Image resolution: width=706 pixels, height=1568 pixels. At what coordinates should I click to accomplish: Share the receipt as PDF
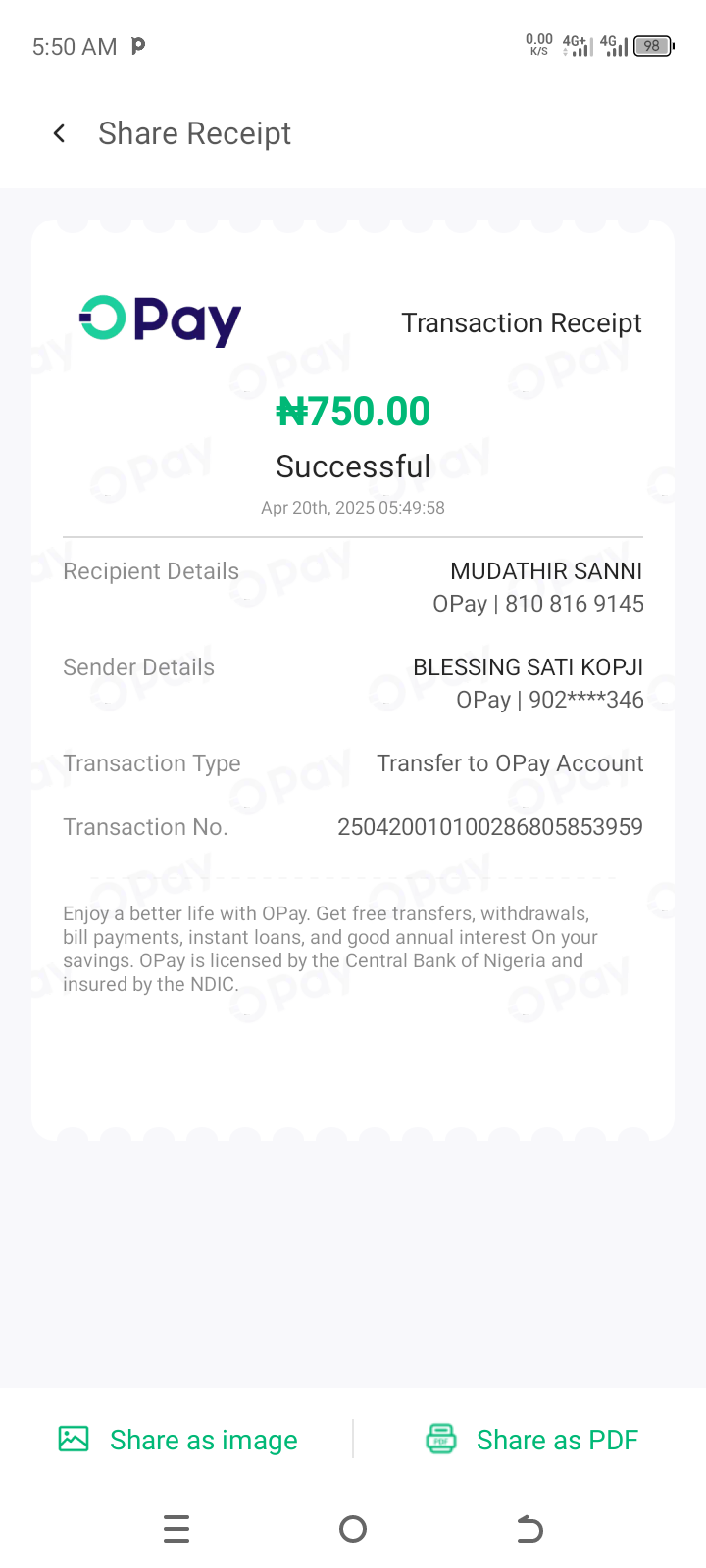tap(531, 1440)
